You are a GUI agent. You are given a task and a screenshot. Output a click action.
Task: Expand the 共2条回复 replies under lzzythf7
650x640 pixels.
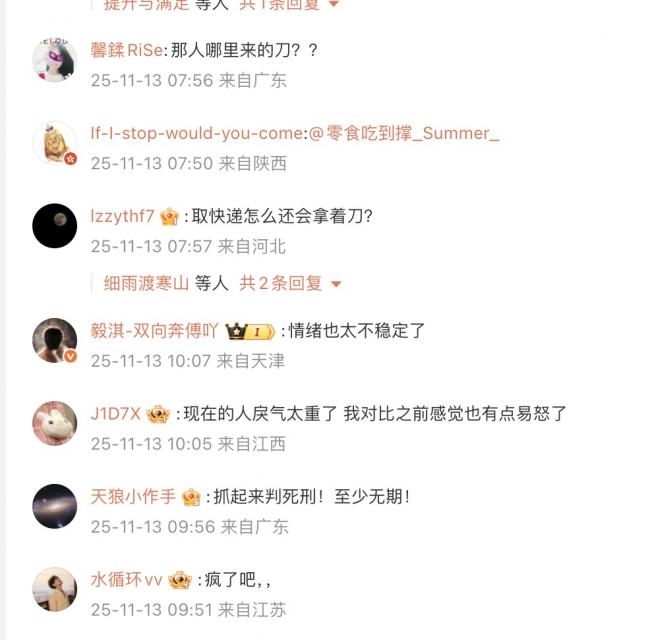pos(290,283)
